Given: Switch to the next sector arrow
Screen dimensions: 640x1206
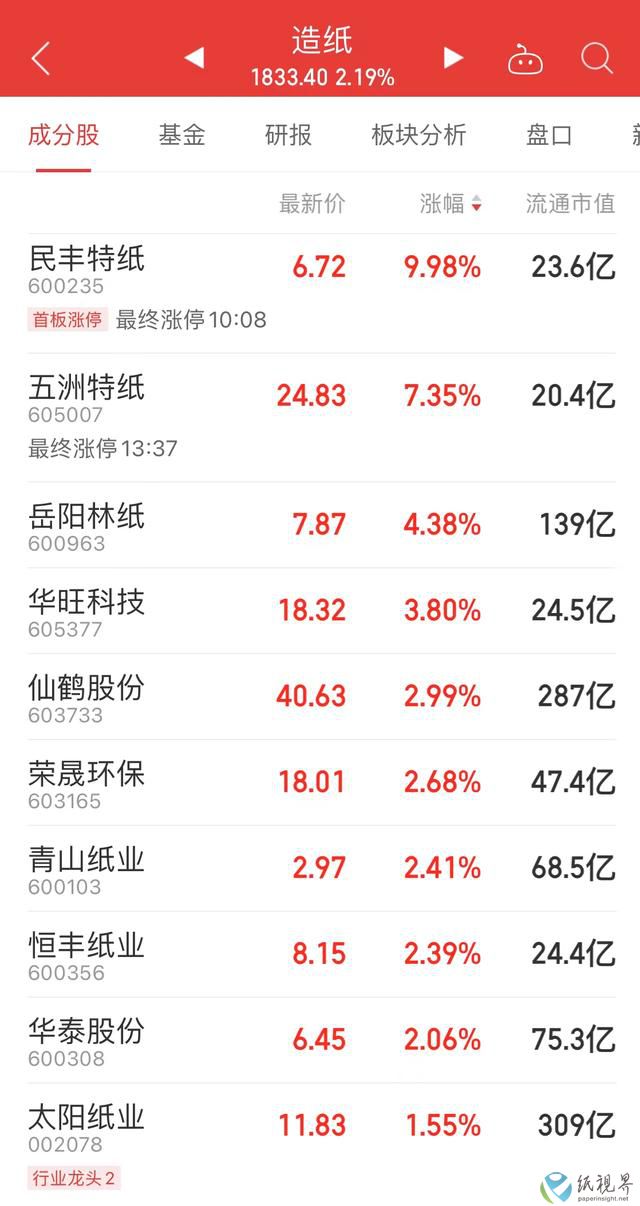Looking at the screenshot, I should coord(453,58).
